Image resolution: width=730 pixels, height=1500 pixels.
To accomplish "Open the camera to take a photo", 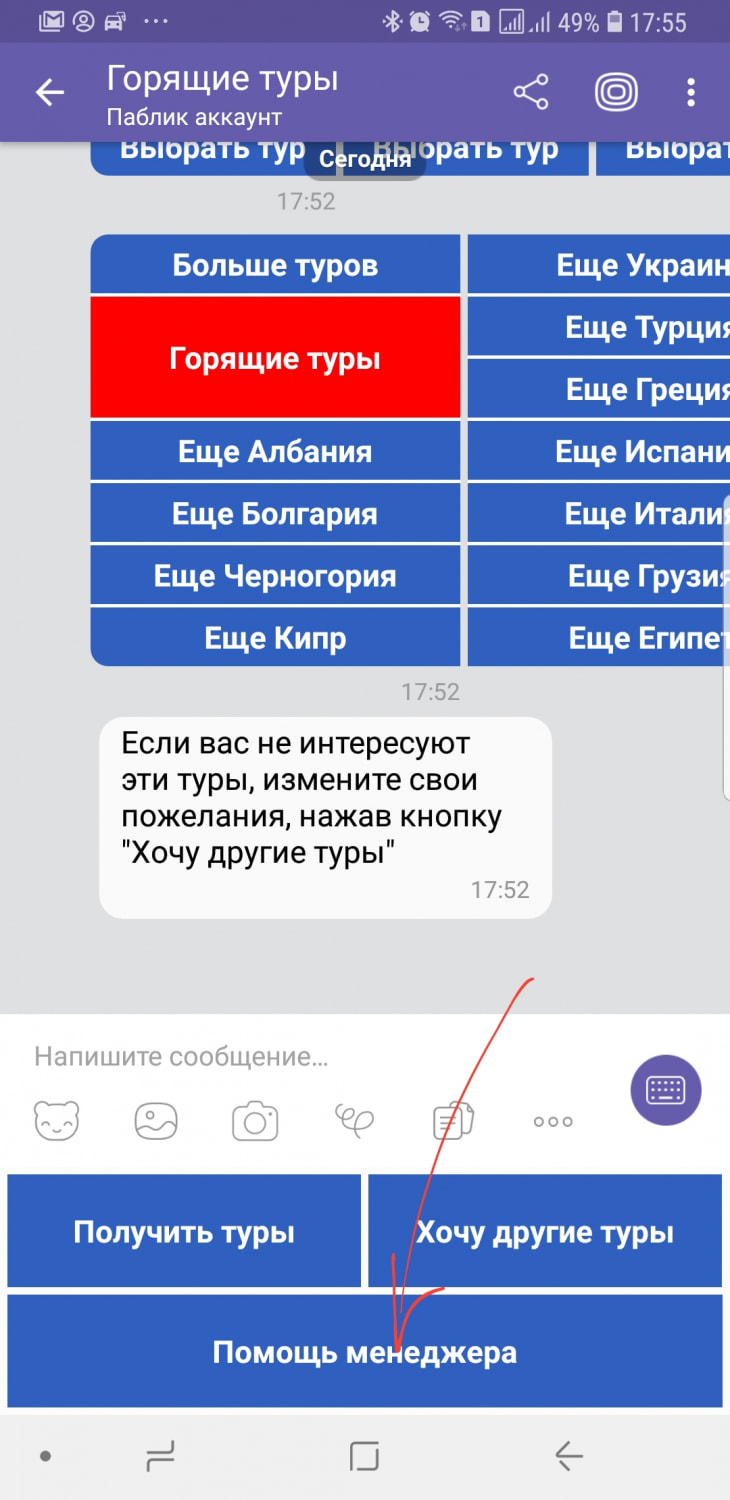I will (255, 1121).
